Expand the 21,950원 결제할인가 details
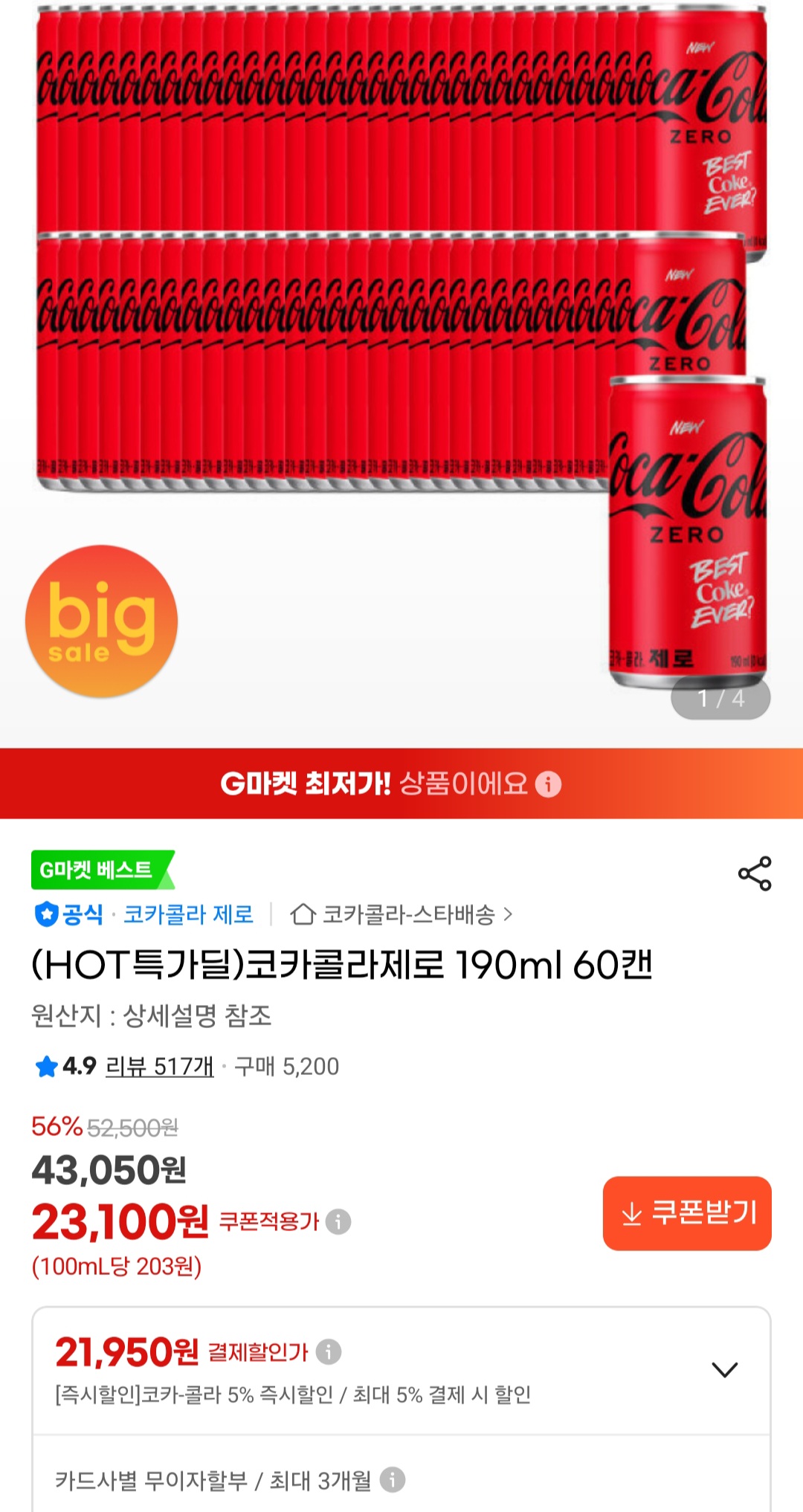The height and width of the screenshot is (1512, 803). coord(724,1369)
